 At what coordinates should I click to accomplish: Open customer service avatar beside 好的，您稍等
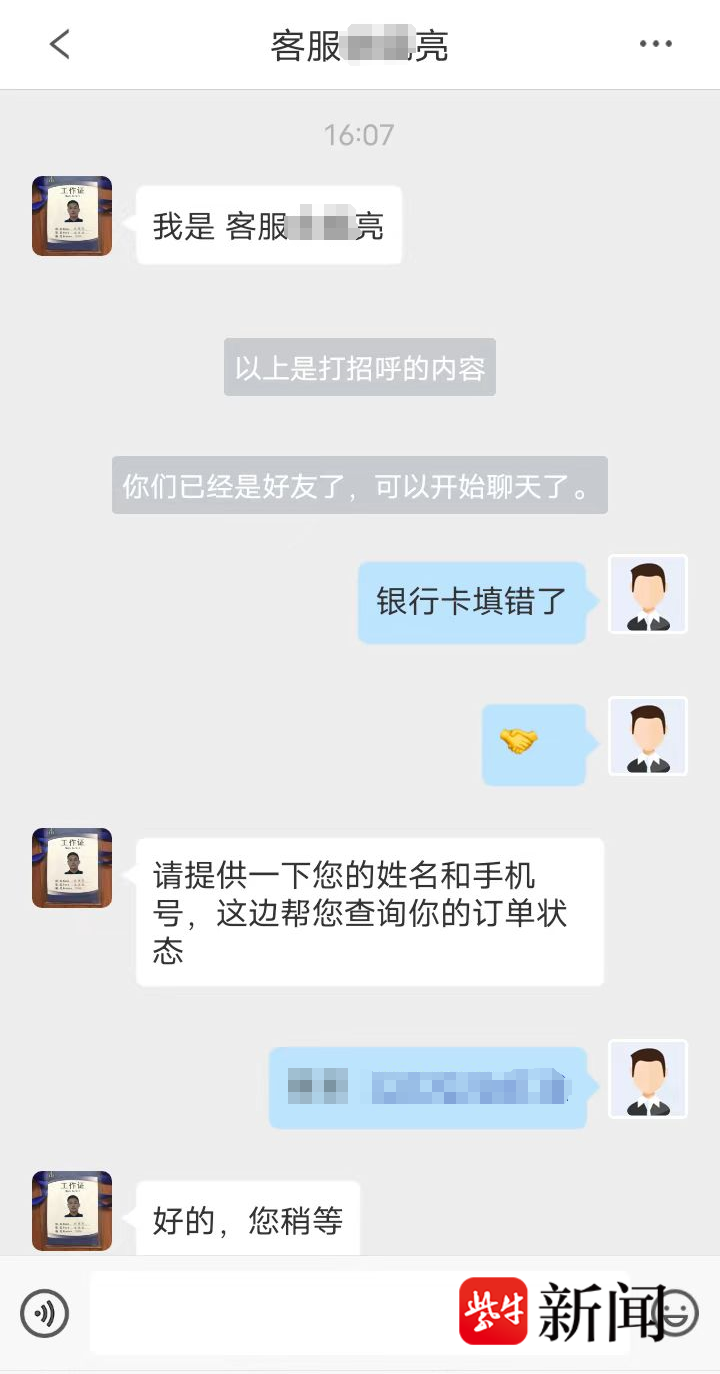click(x=72, y=1211)
